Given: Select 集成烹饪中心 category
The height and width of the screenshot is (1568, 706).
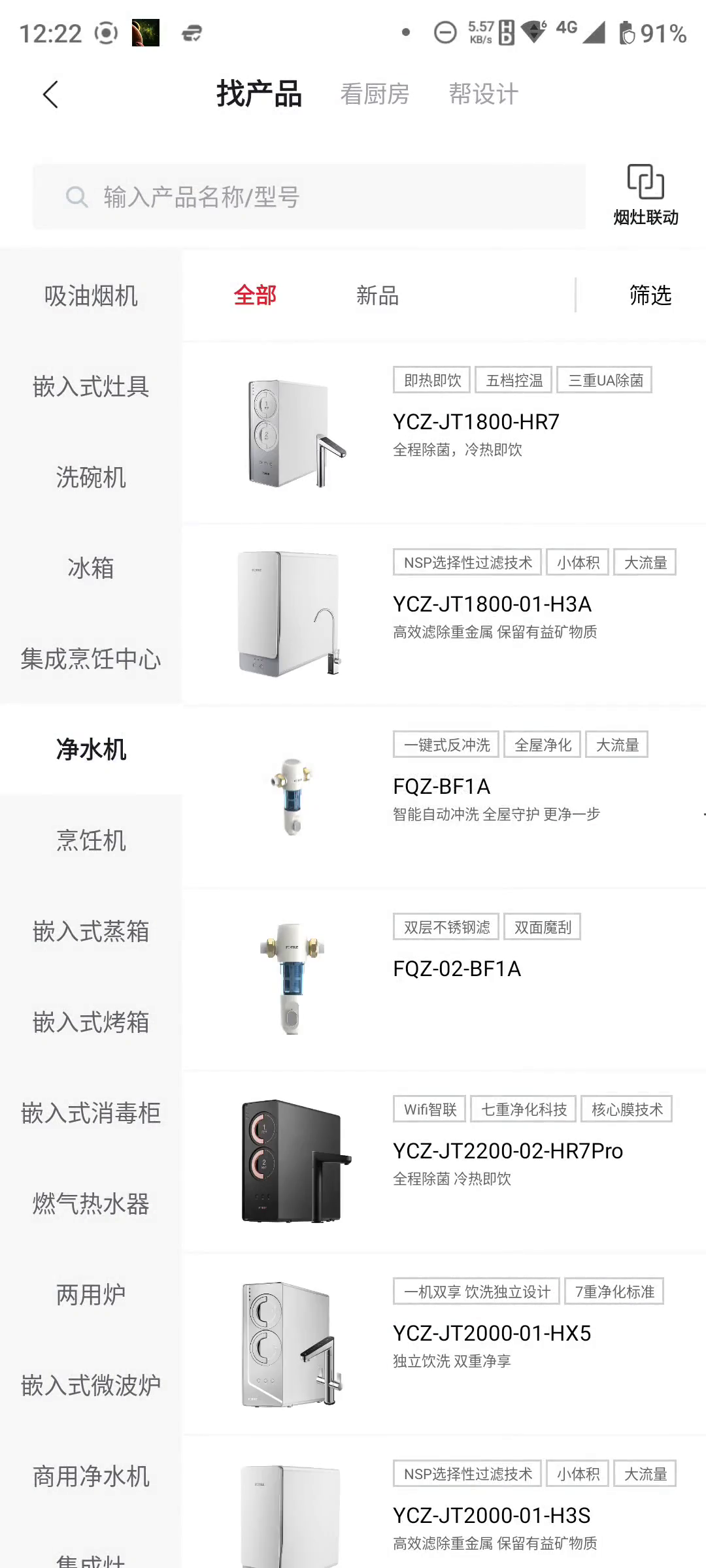Looking at the screenshot, I should [x=91, y=659].
